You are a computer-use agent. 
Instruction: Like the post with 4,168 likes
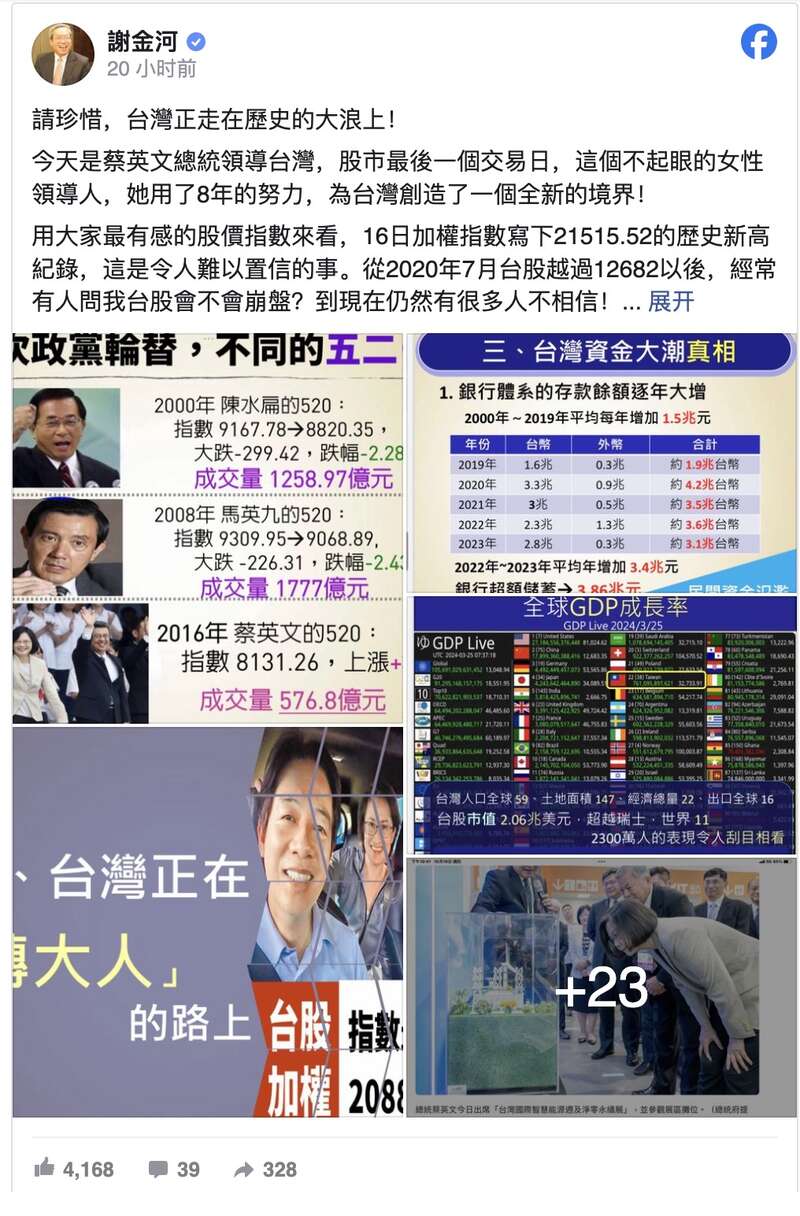coord(74,1169)
